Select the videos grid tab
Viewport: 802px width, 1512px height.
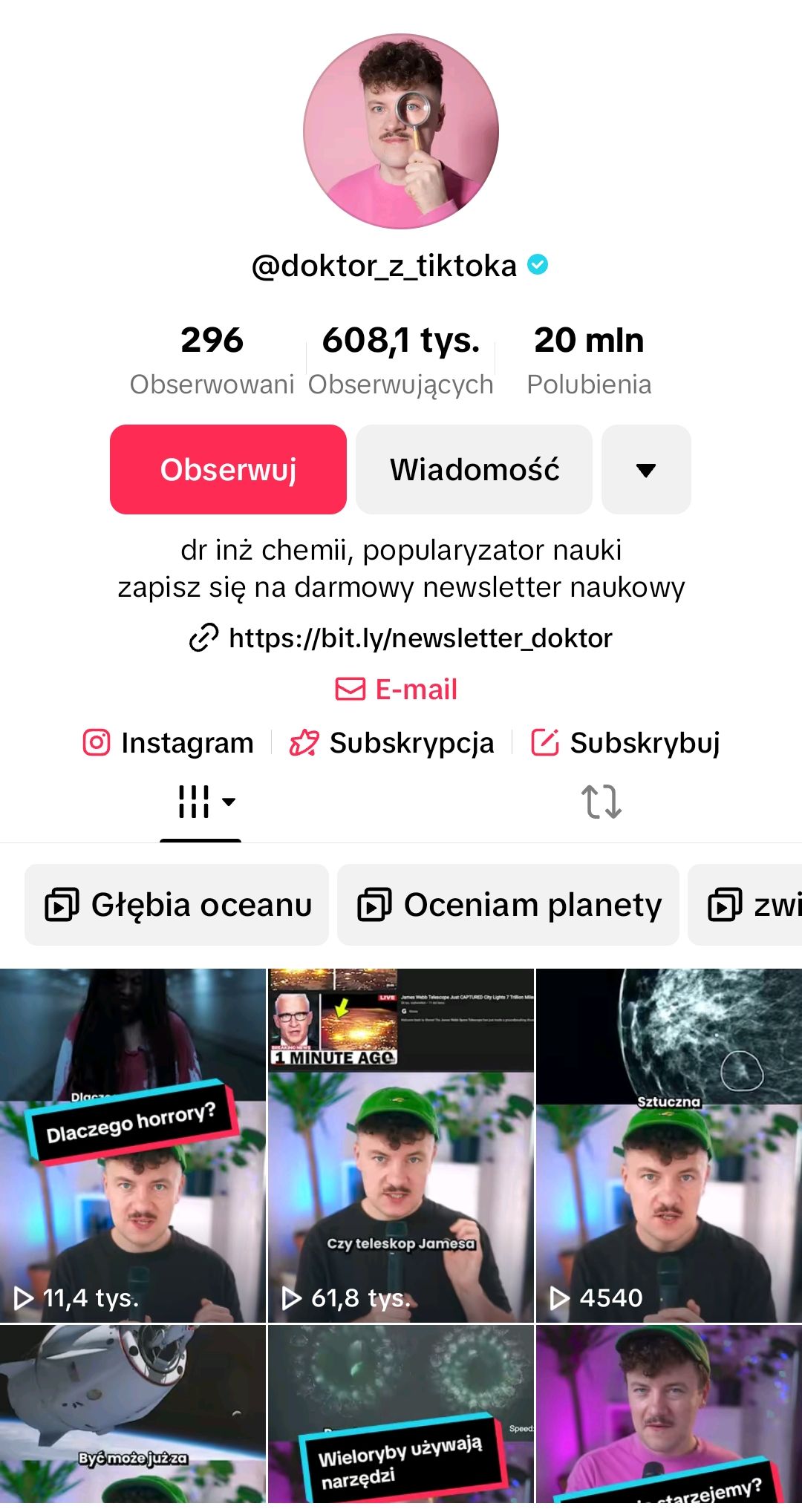point(200,802)
